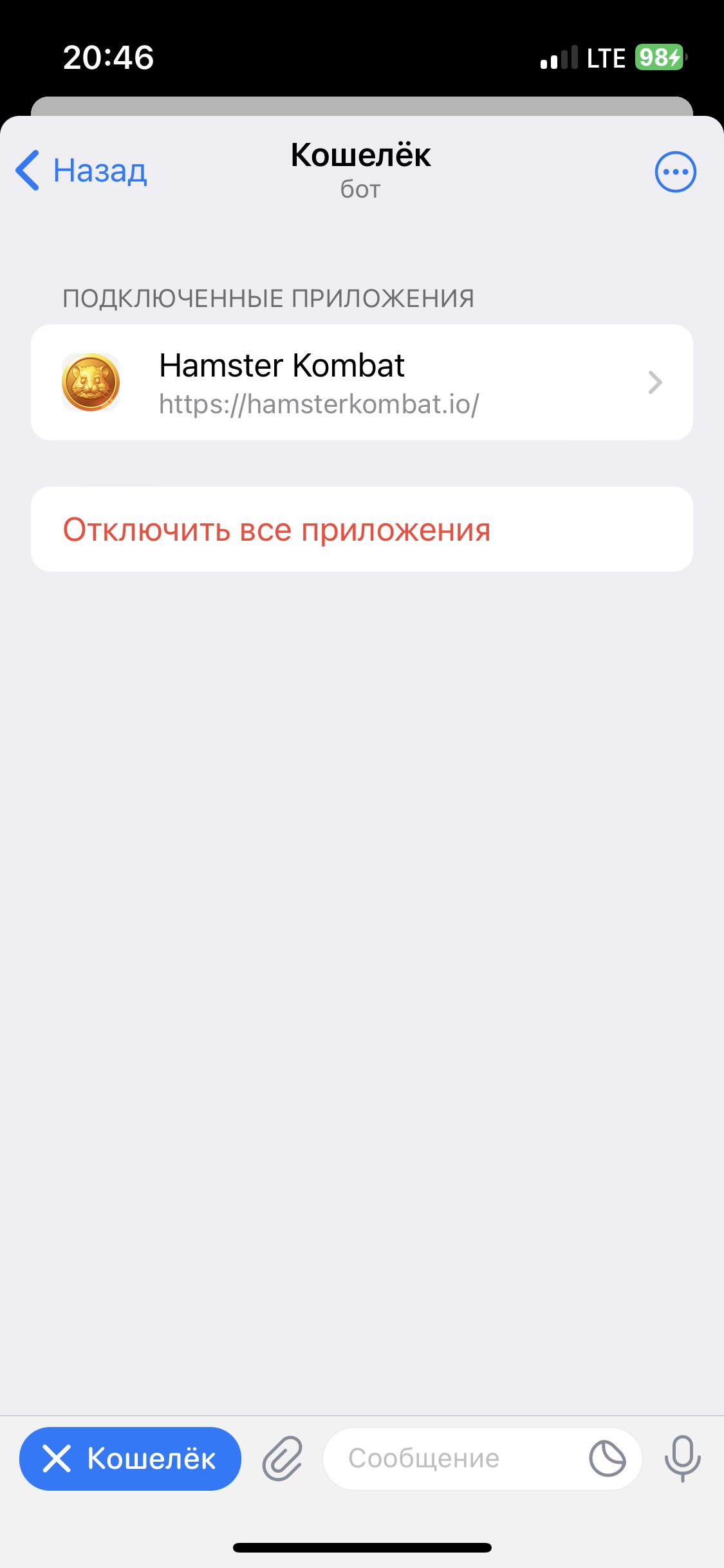Viewport: 724px width, 1568px height.
Task: Open the Hamster Kombat connected app
Action: click(362, 383)
